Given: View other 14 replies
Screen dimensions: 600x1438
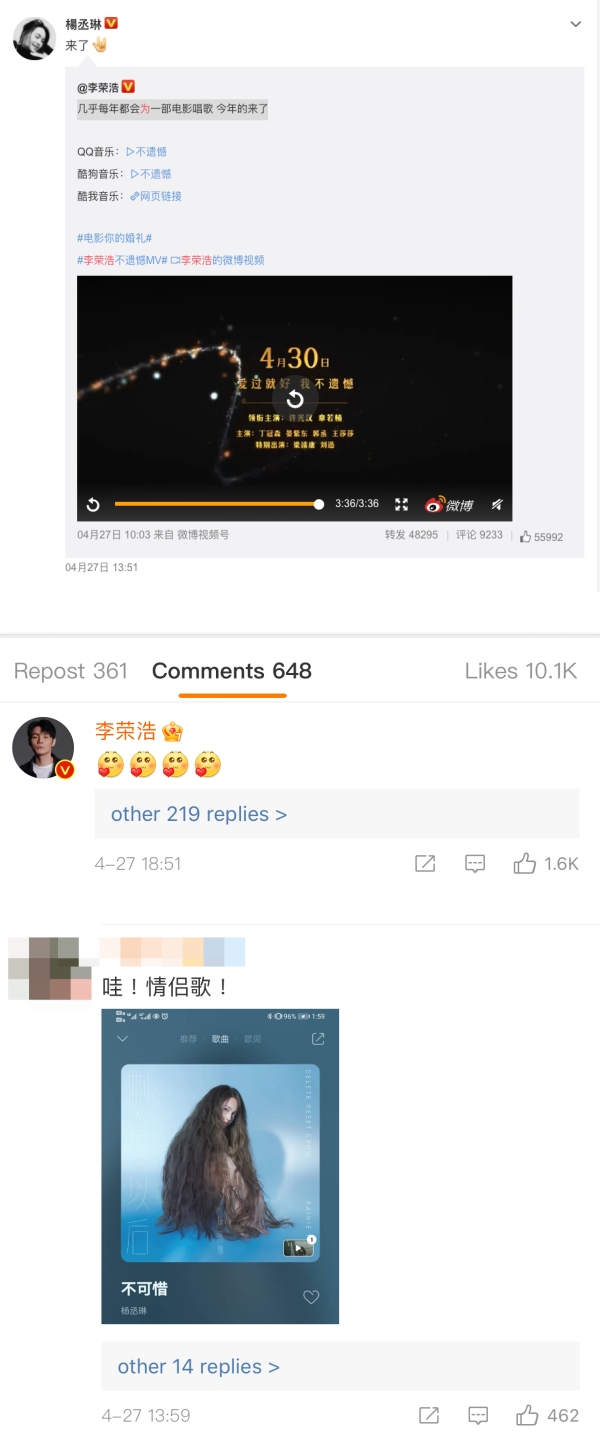Looking at the screenshot, I should point(198,1366).
